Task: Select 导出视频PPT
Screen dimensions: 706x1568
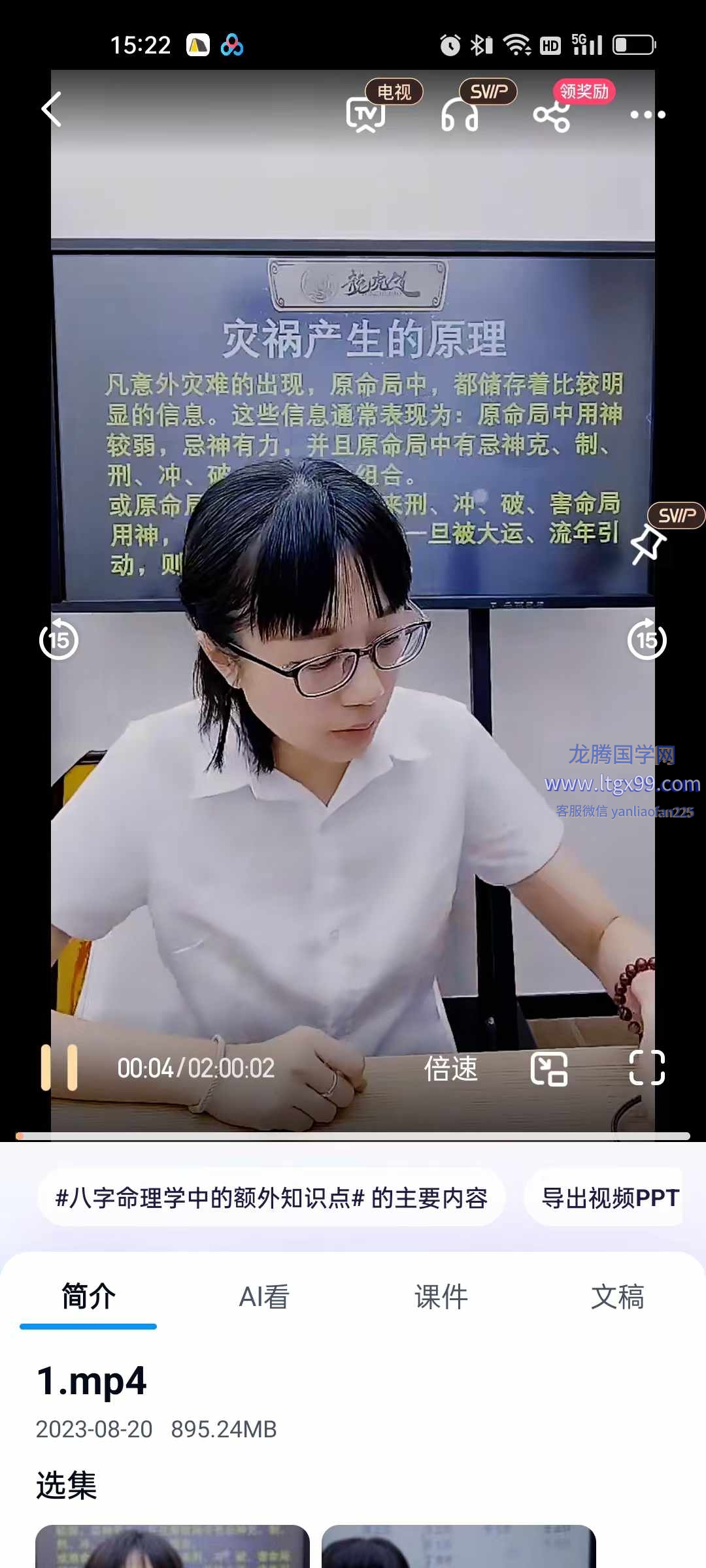Action: [x=609, y=1198]
